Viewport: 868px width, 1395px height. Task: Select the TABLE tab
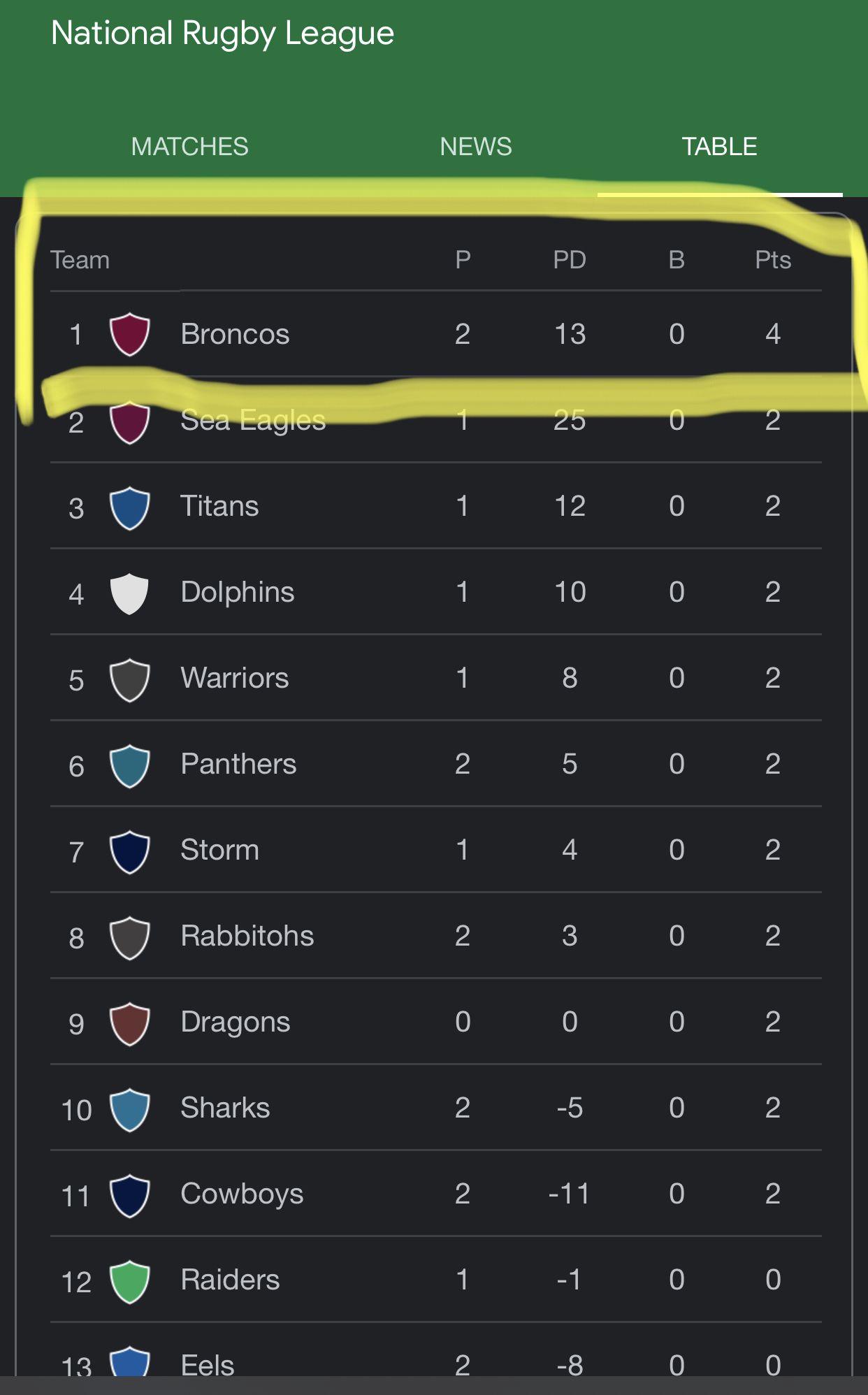(719, 147)
